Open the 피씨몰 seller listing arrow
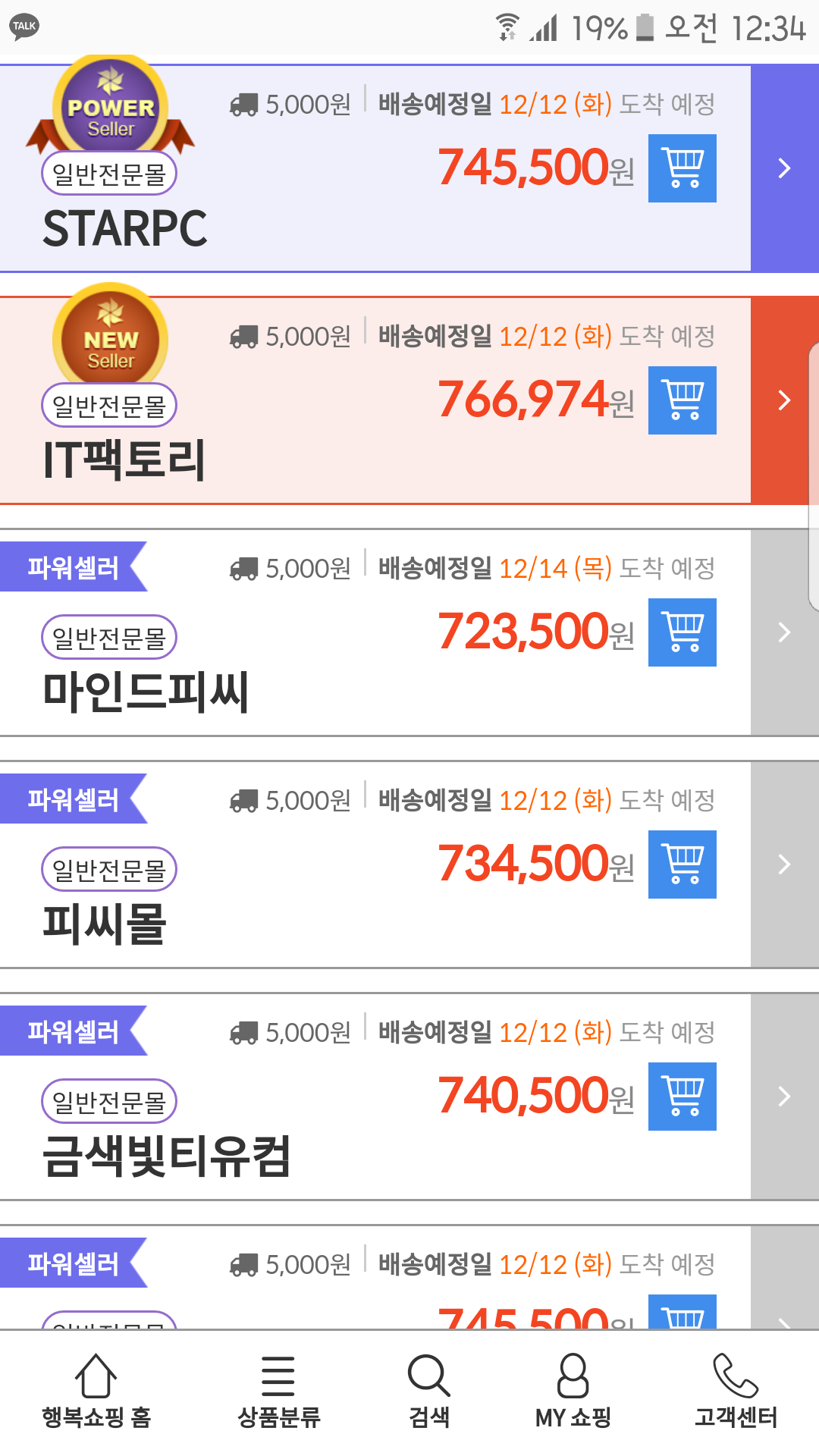Screen dimensions: 819x1456 785,864
